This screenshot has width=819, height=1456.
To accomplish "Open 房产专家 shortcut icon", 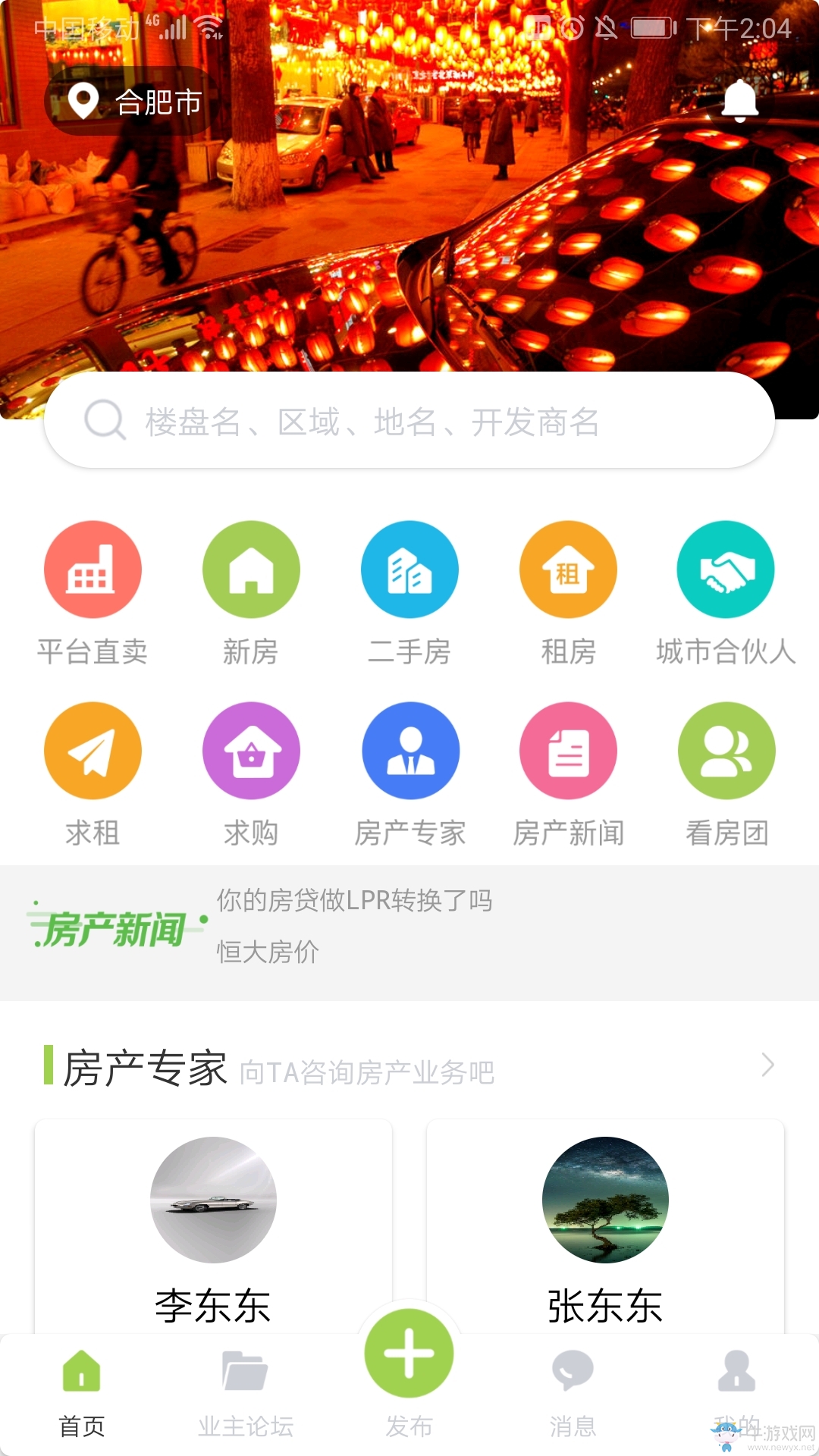I will tap(410, 752).
